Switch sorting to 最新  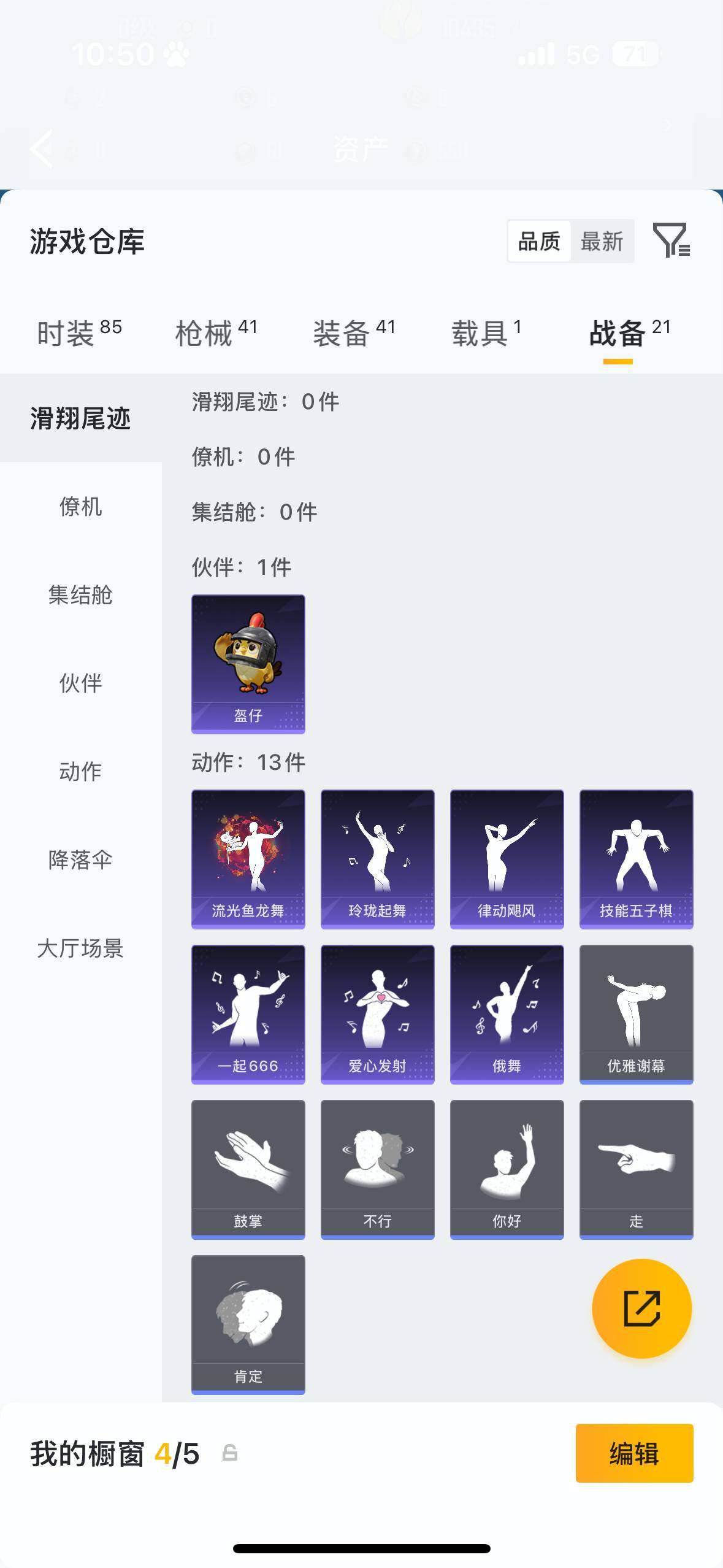tap(603, 240)
